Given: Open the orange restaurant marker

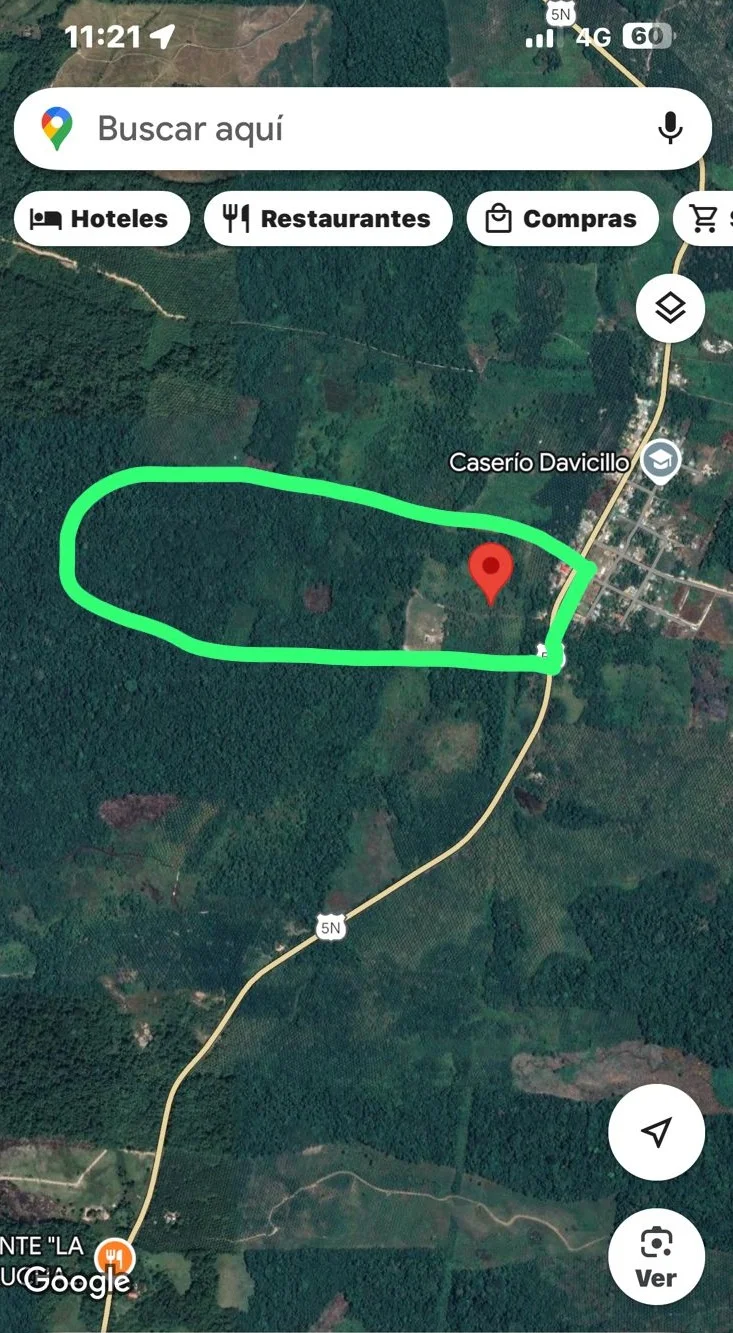Looking at the screenshot, I should tap(116, 1255).
